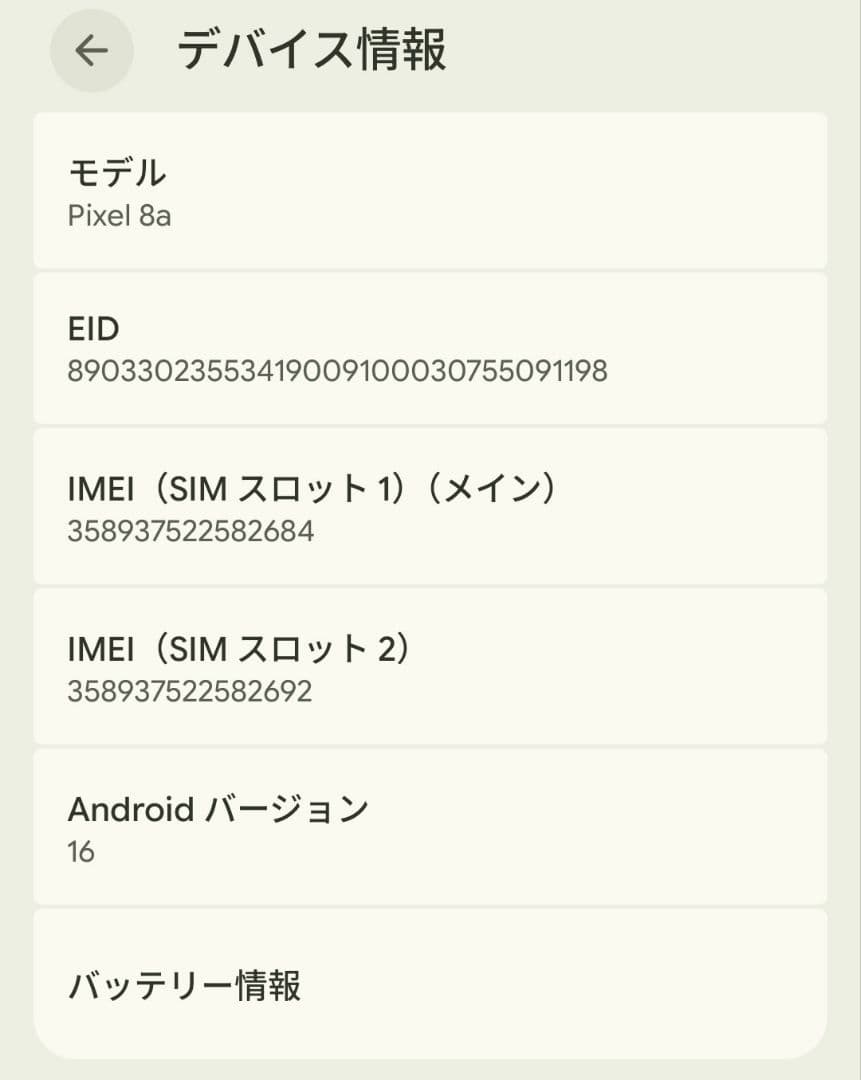This screenshot has width=861, height=1080.
Task: Tap the Android バージョン heading label
Action: coord(220,810)
